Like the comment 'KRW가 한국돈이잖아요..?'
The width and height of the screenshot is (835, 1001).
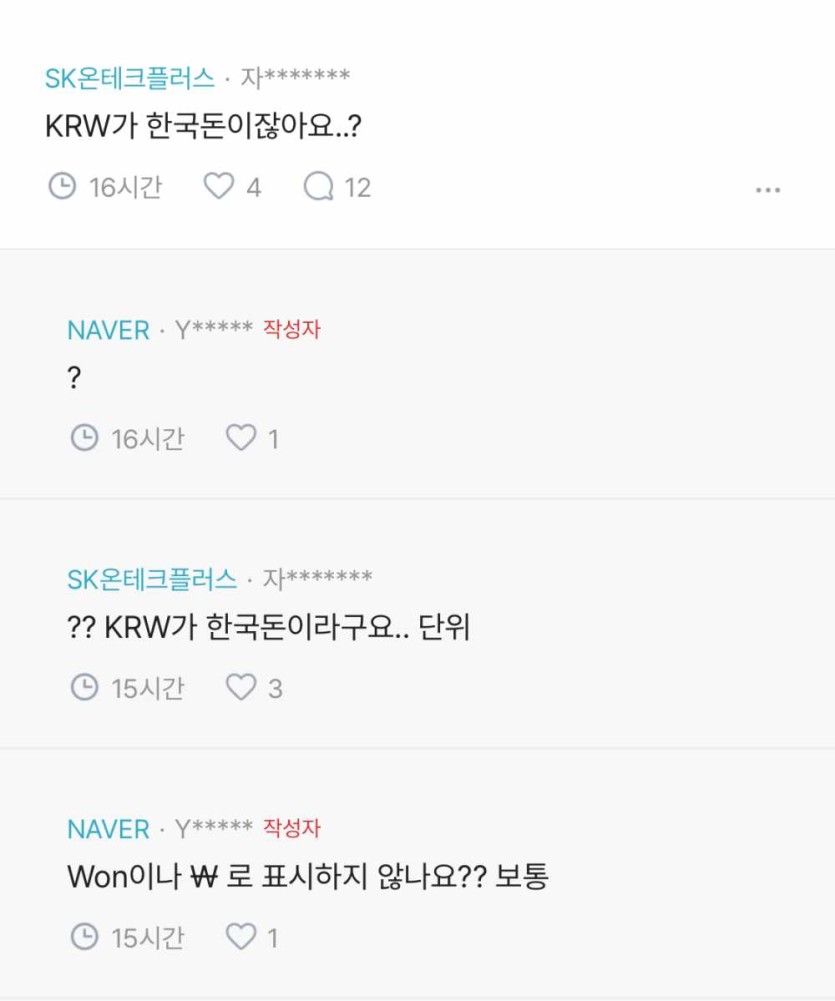point(219,187)
